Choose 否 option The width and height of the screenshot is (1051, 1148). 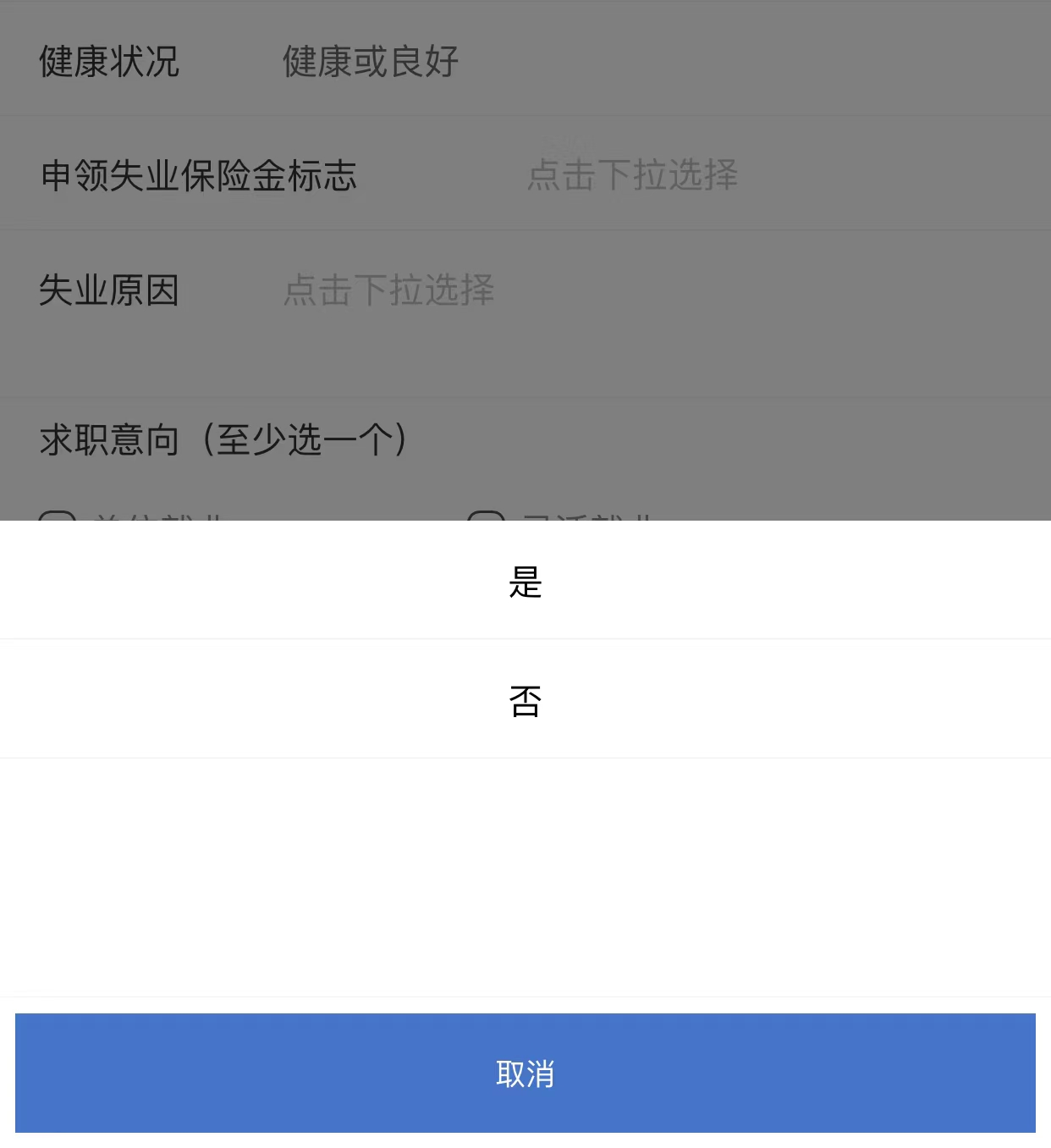coord(525,701)
